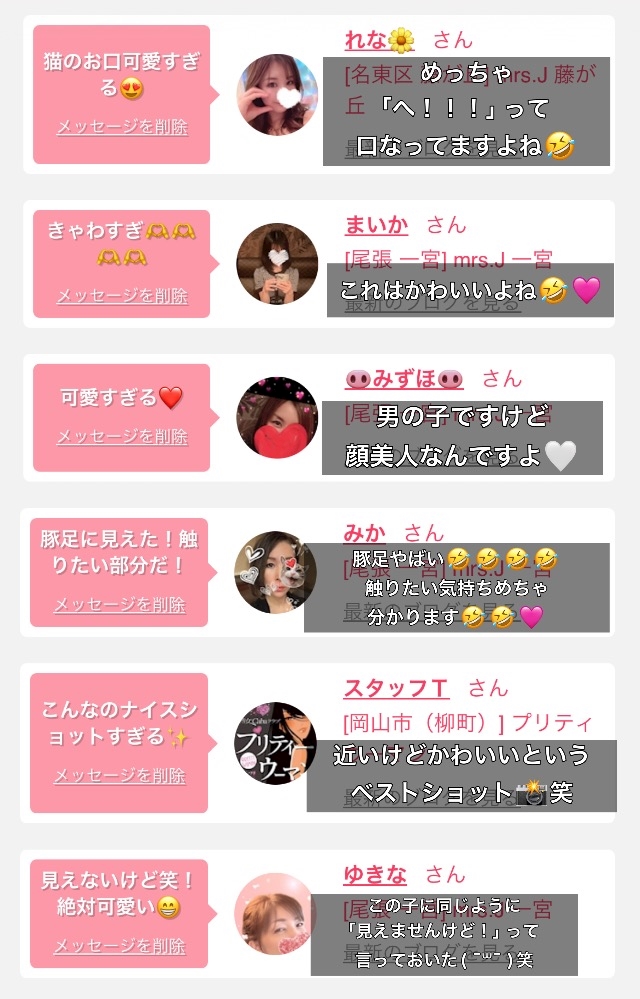View スタッフT's プリティーウーマン avatar

tap(275, 743)
